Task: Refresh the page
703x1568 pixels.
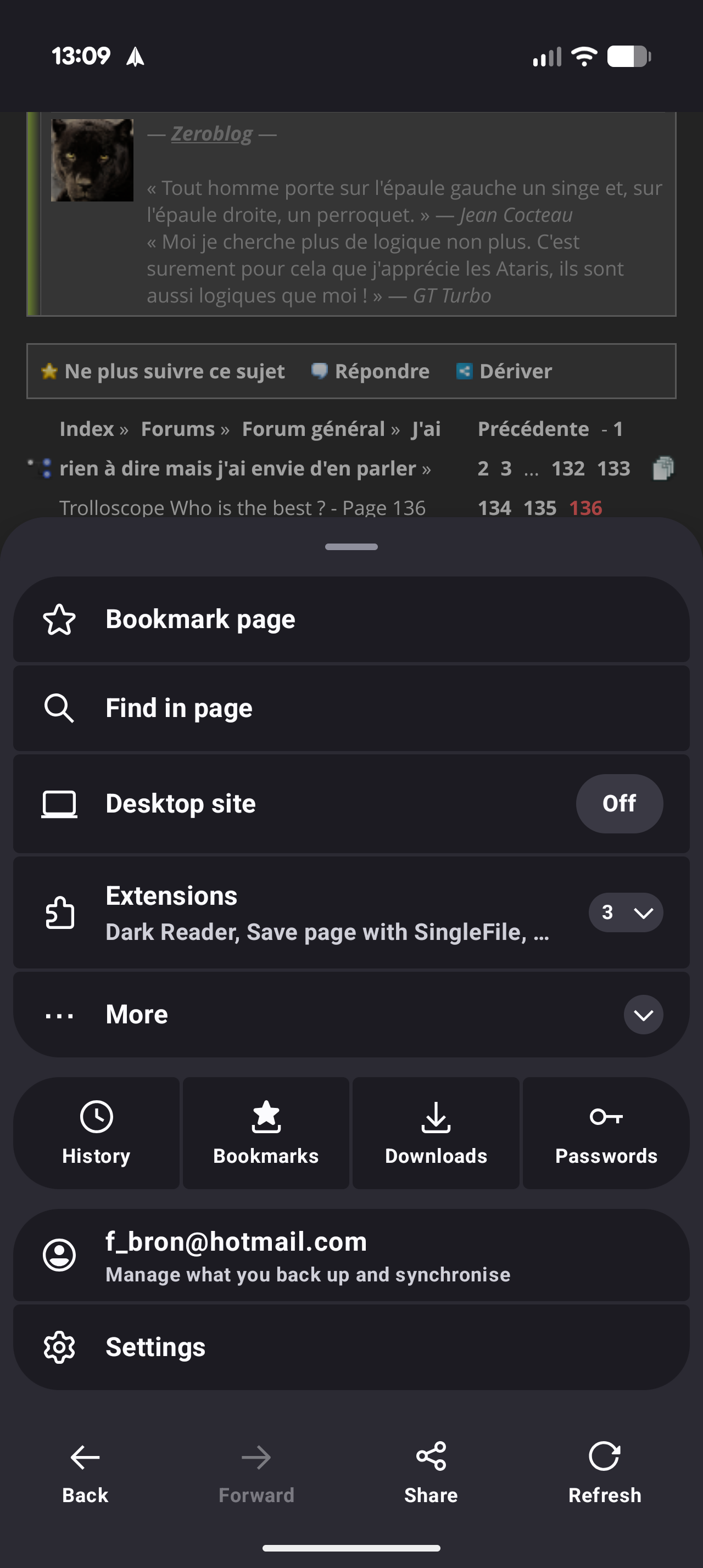Action: [604, 1473]
